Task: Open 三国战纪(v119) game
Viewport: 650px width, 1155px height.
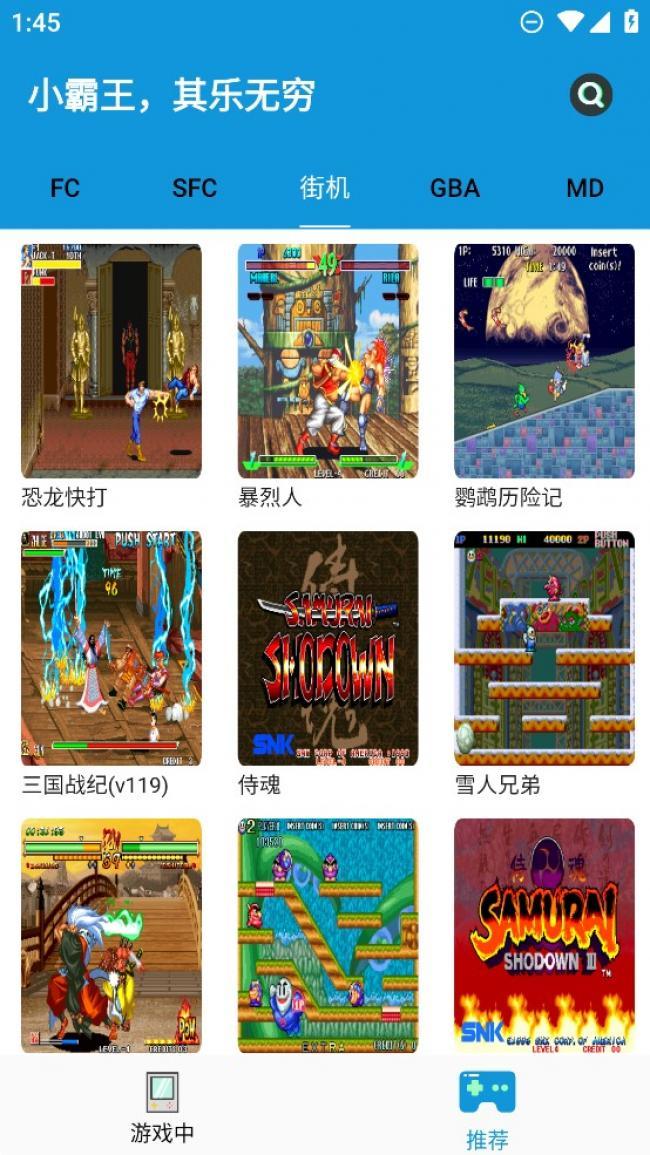Action: (111, 648)
